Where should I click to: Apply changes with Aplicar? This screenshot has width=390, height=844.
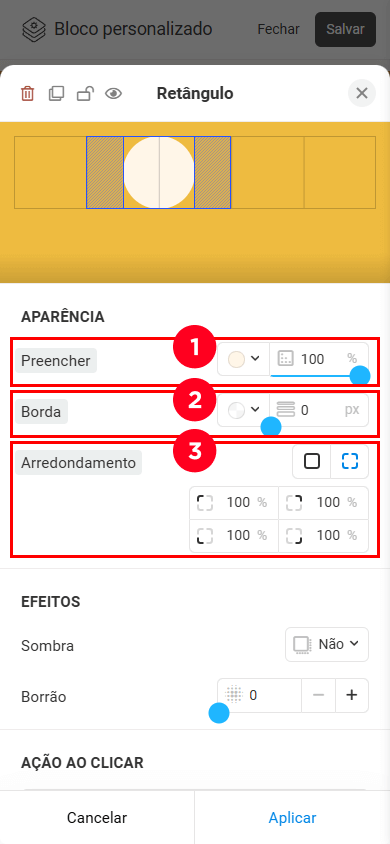pos(293,818)
